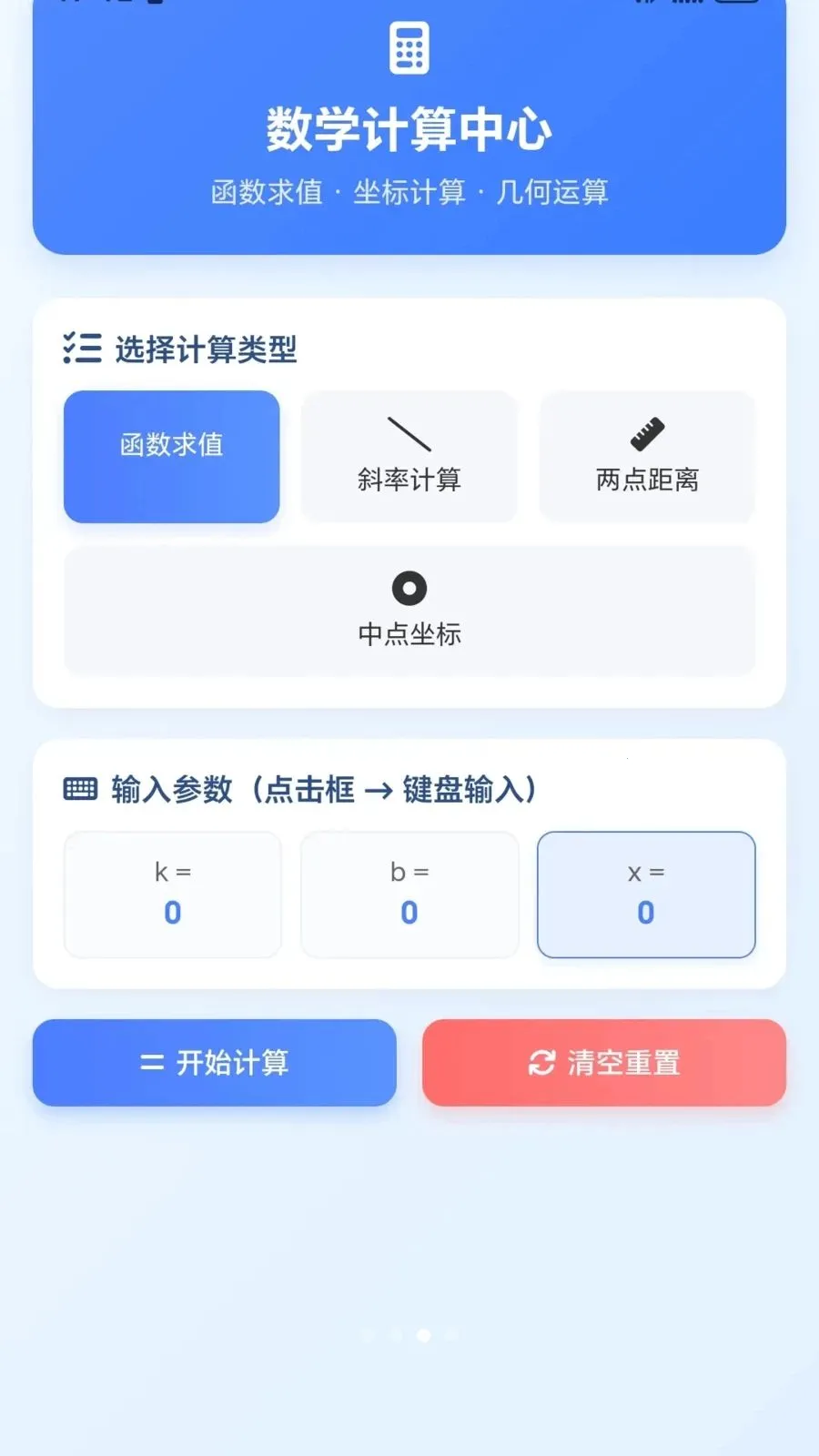Screen dimensions: 819x1456
Task: Click the 数学计算中心 title text
Action: point(409,128)
